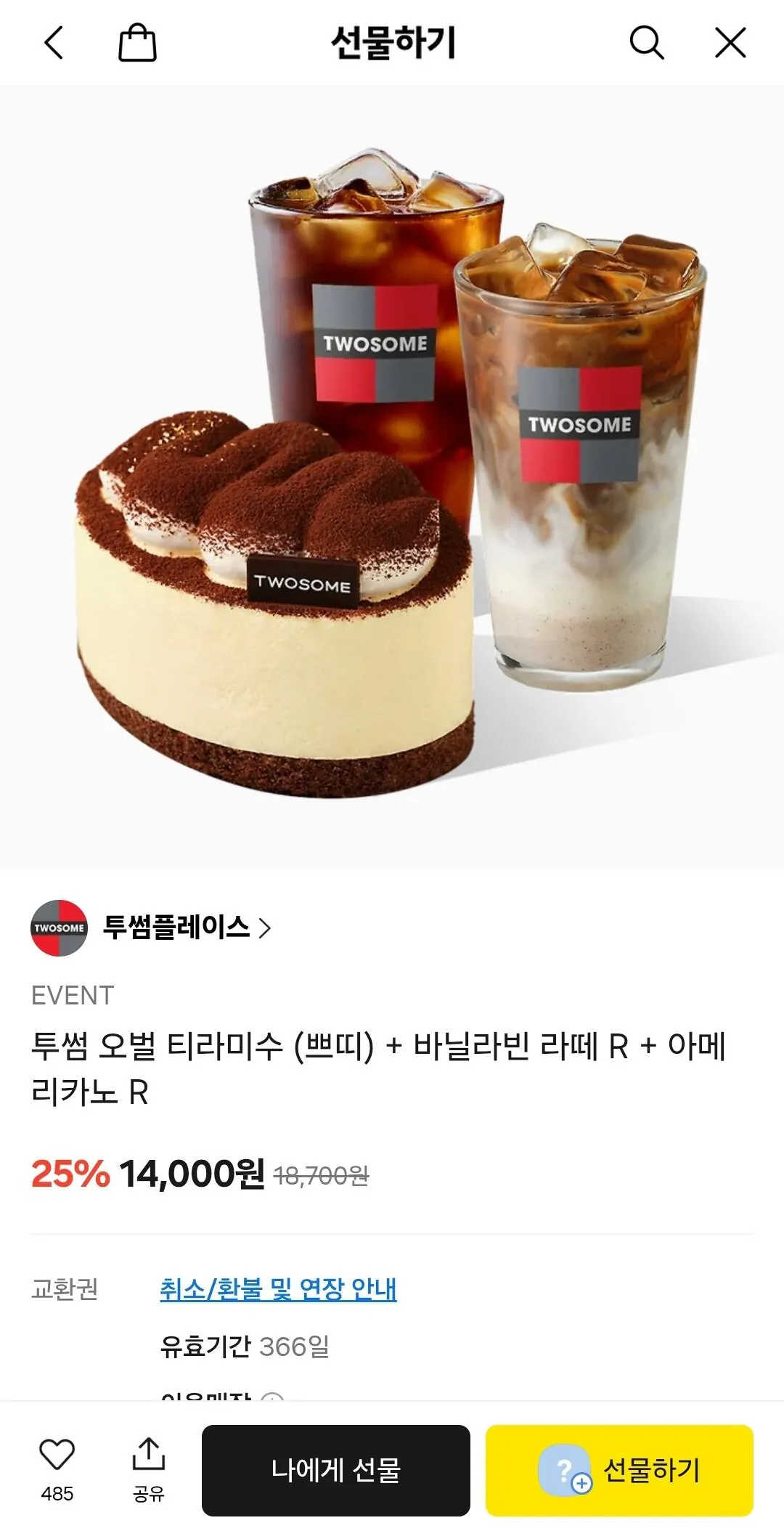Open search with the magnifier icon
This screenshot has width=784, height=1539.
coord(646,42)
